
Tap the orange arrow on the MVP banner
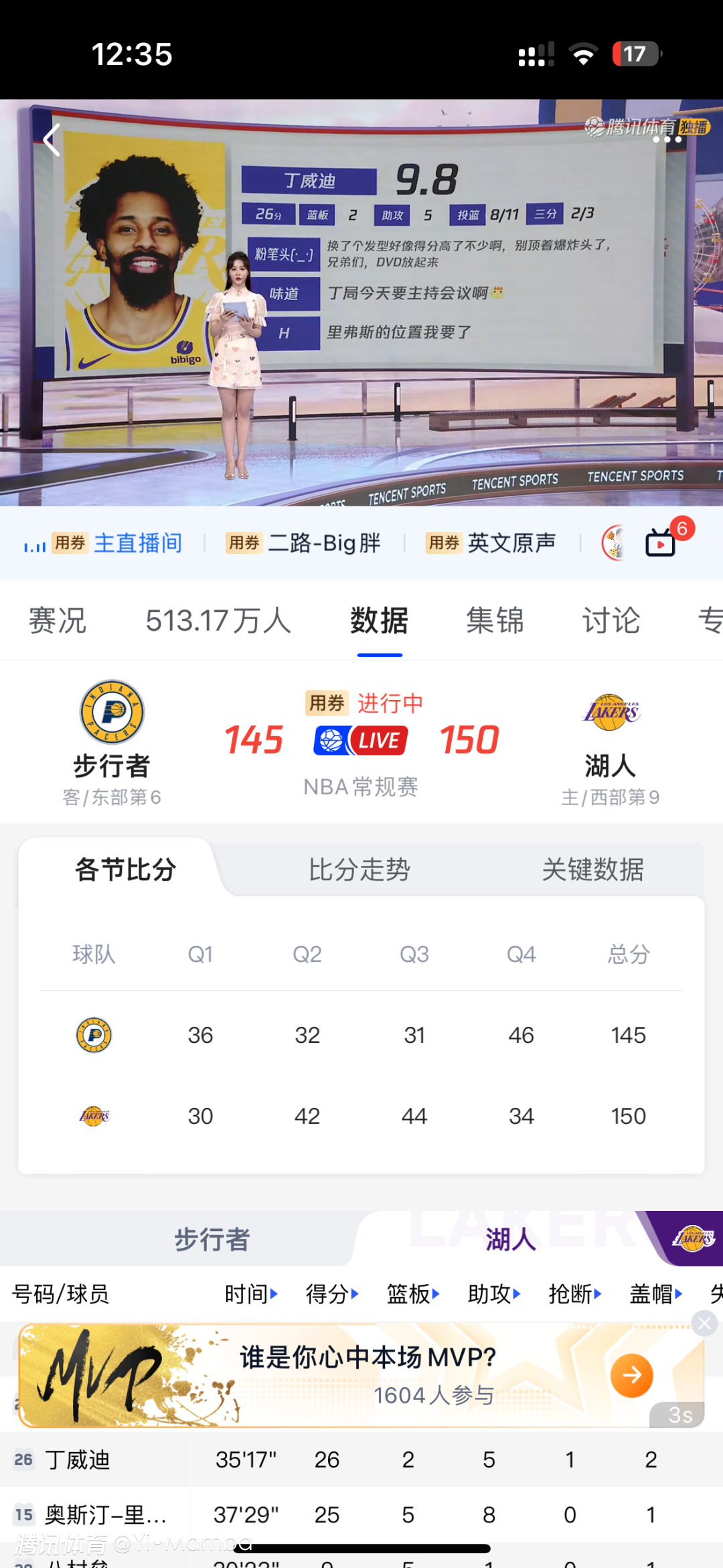pos(631,1375)
